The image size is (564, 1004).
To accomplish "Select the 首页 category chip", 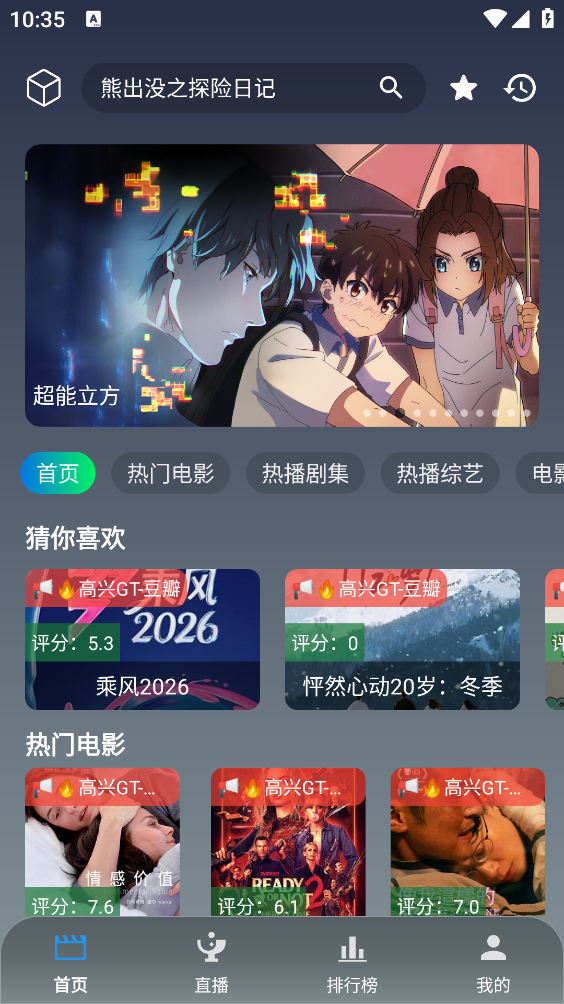I will pyautogui.click(x=58, y=473).
